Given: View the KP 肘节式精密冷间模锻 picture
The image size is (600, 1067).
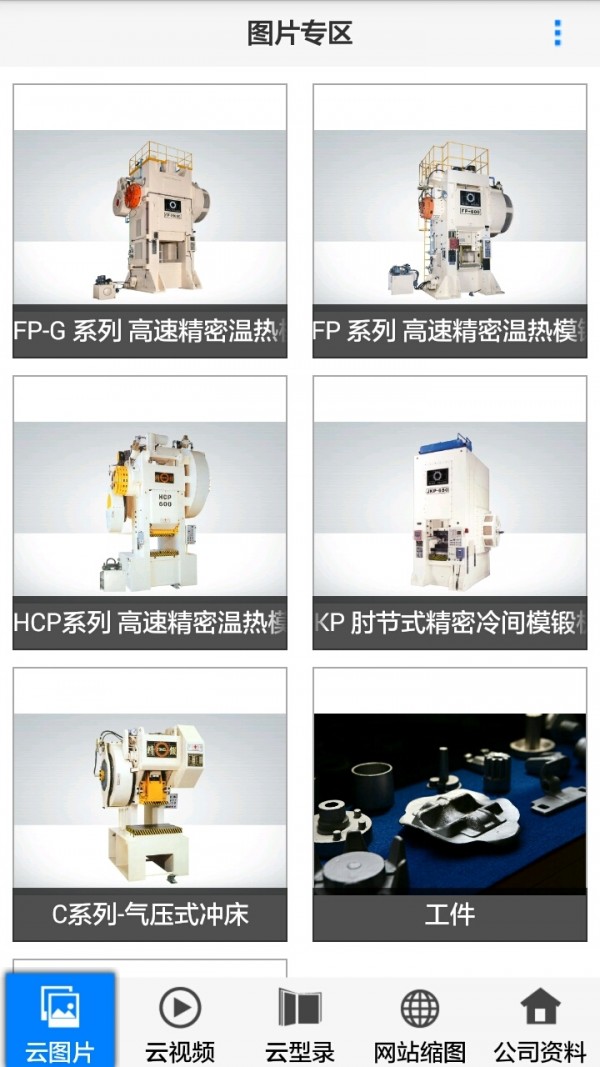Looking at the screenshot, I should (x=450, y=512).
